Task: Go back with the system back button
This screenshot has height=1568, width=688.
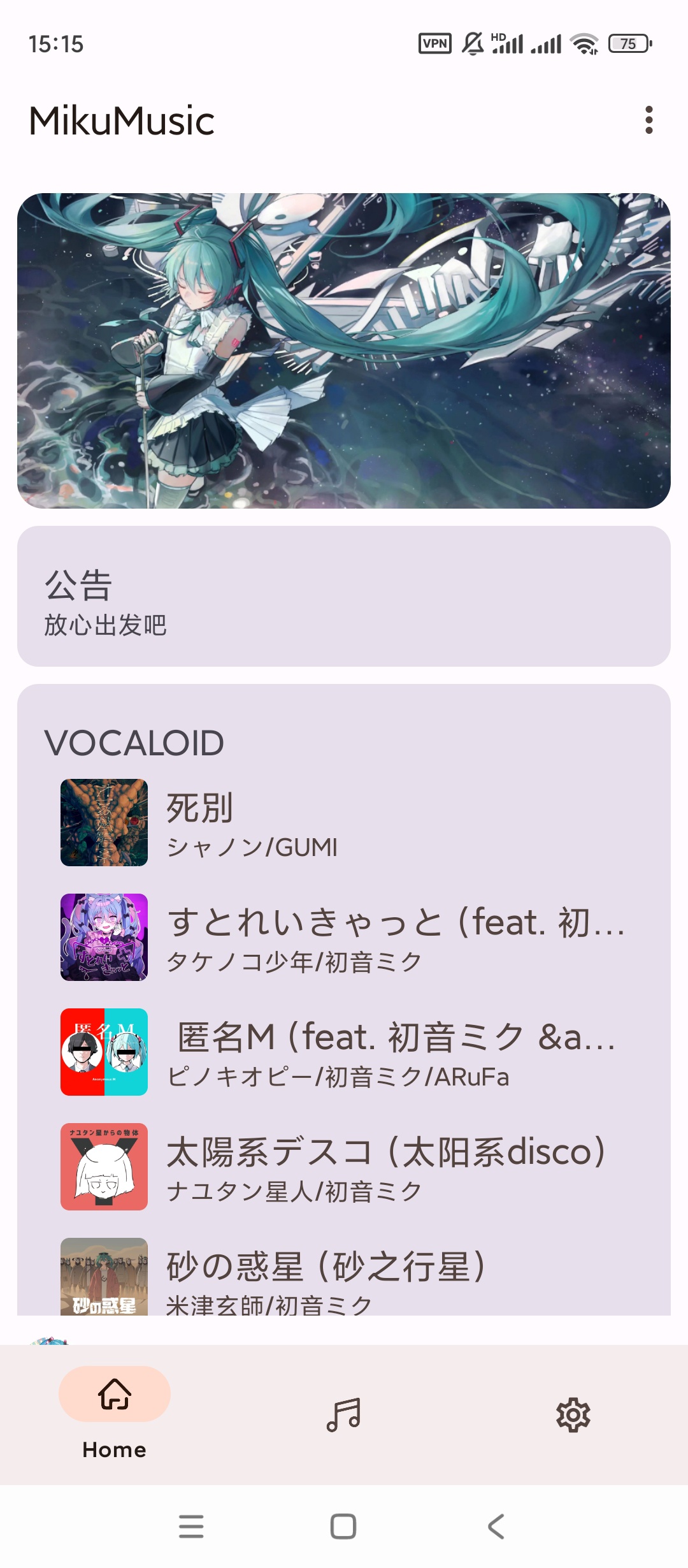Action: click(x=496, y=1527)
